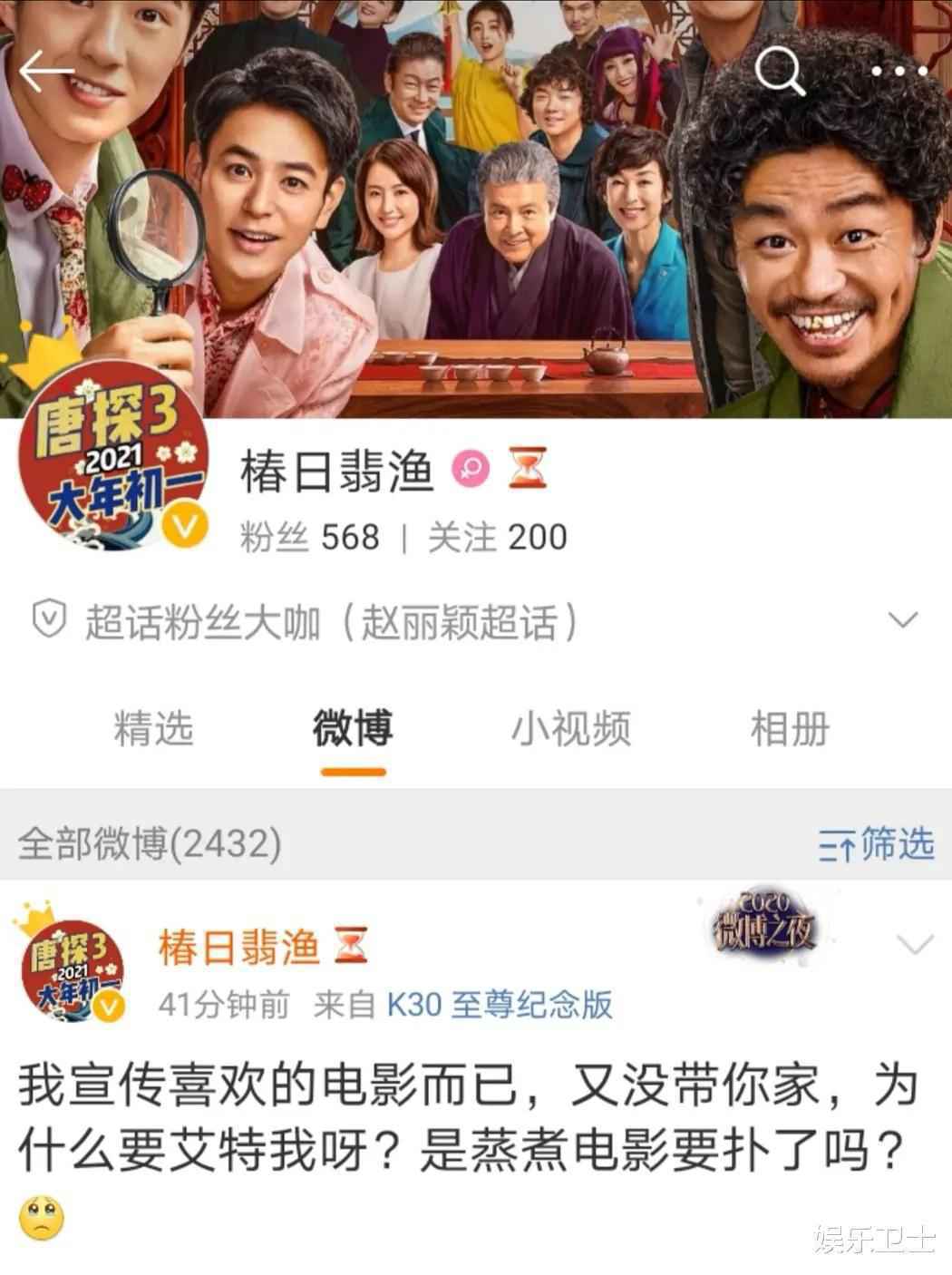Image resolution: width=952 pixels, height=1275 pixels.
Task: Open the post's dropdown arrow menu
Action: [914, 945]
